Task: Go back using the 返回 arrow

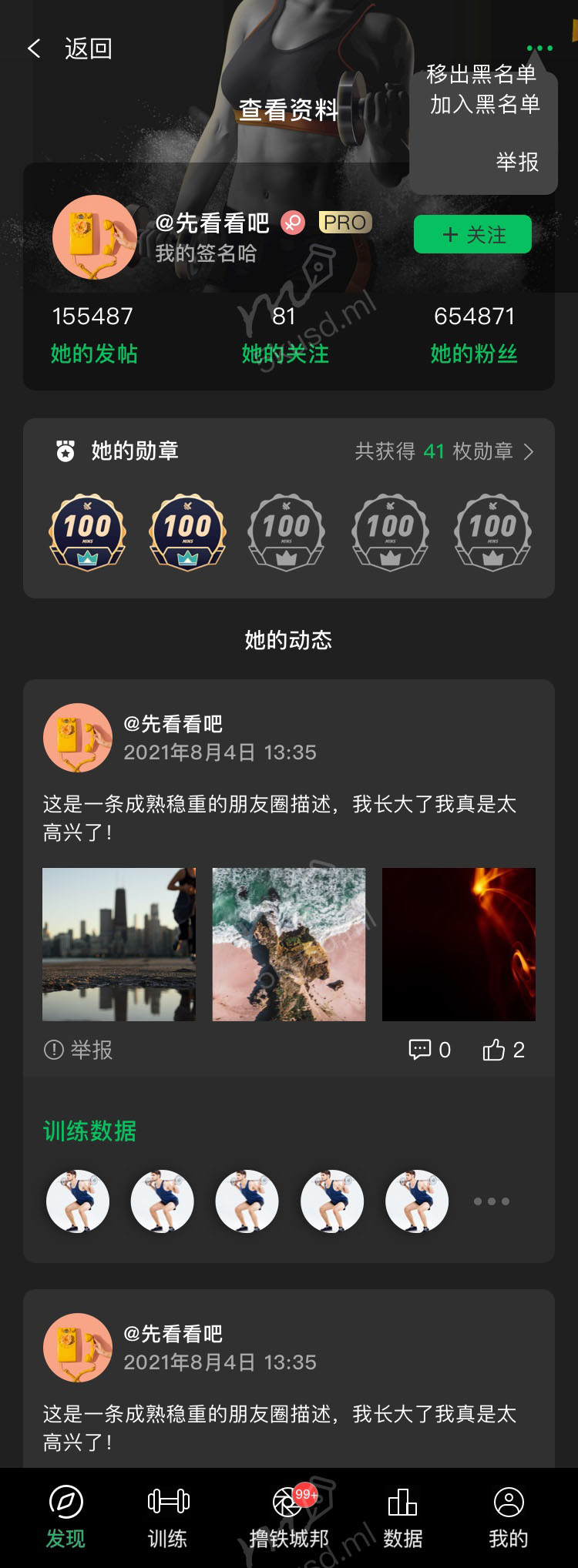Action: pos(35,49)
